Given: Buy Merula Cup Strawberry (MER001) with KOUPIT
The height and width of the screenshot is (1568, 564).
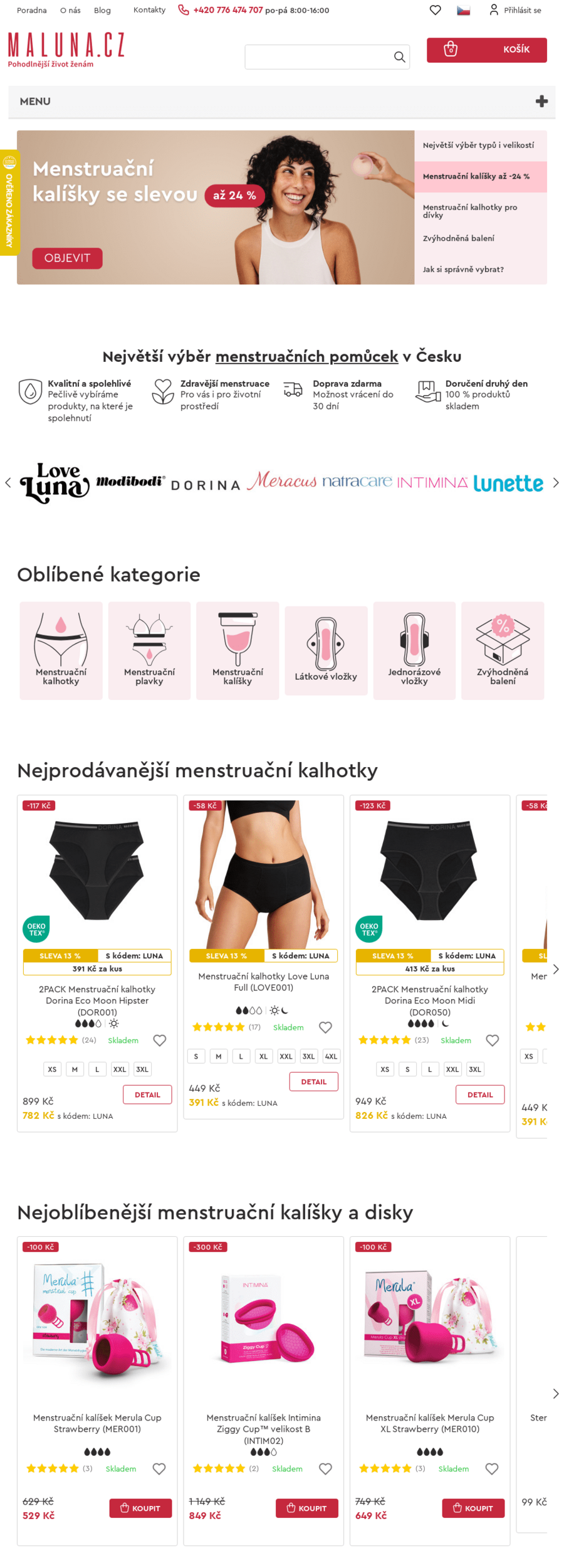Looking at the screenshot, I should [x=140, y=1508].
